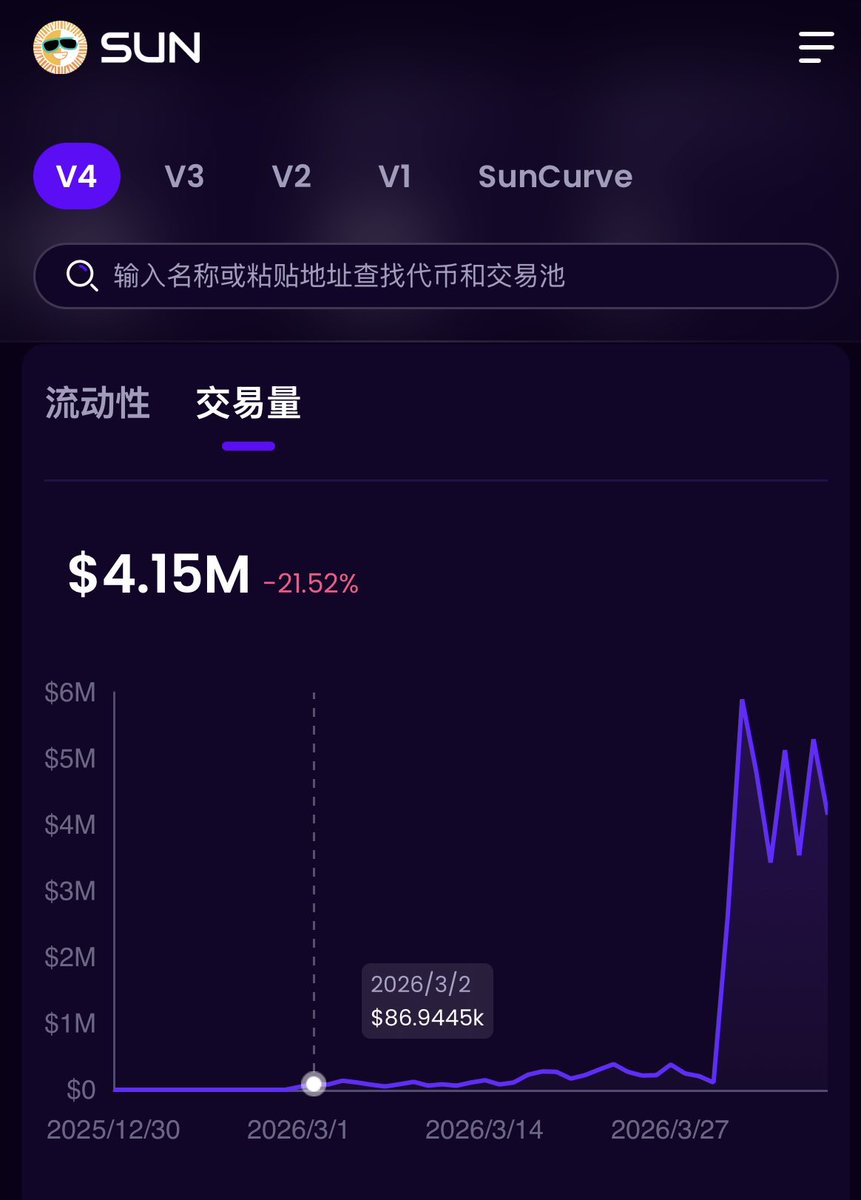Tap the SUN logo to go home
This screenshot has width=861, height=1200.
[118, 48]
